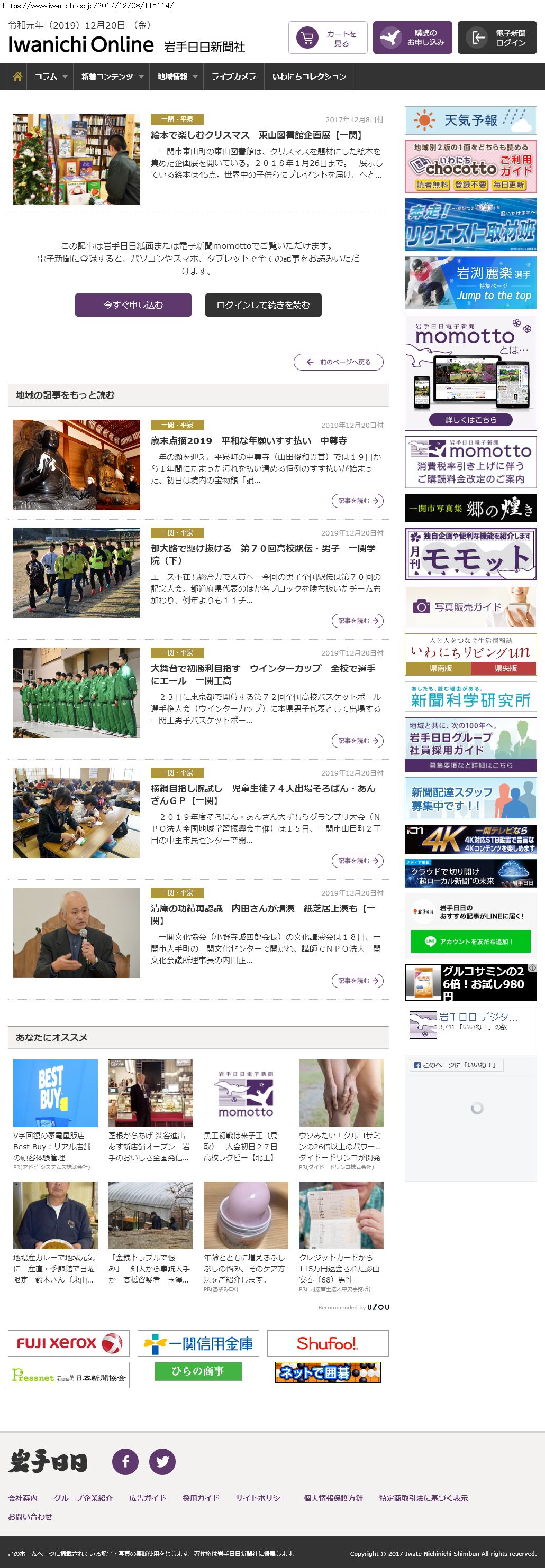Select ログインして続きを読む
This screenshot has height=1568, width=545.
pyautogui.click(x=263, y=305)
